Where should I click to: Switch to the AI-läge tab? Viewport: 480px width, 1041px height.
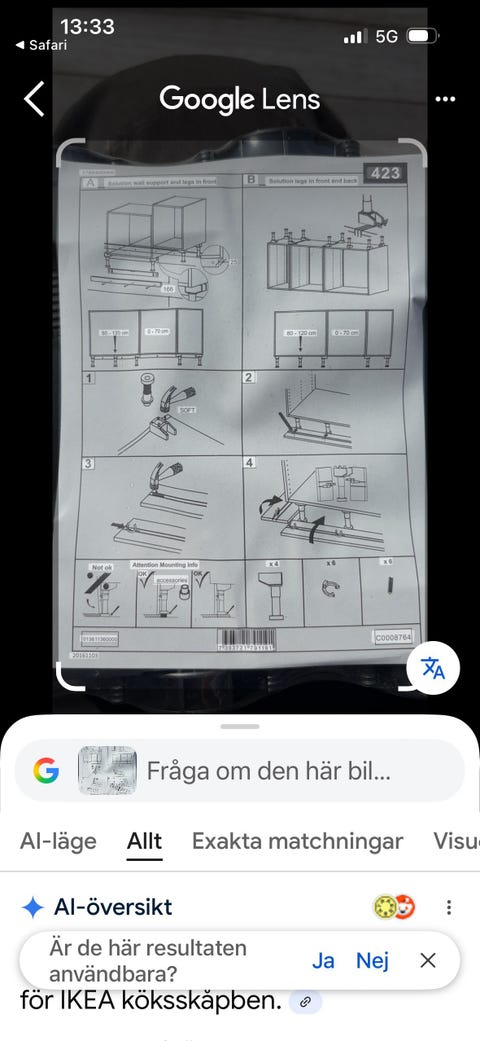(x=58, y=841)
